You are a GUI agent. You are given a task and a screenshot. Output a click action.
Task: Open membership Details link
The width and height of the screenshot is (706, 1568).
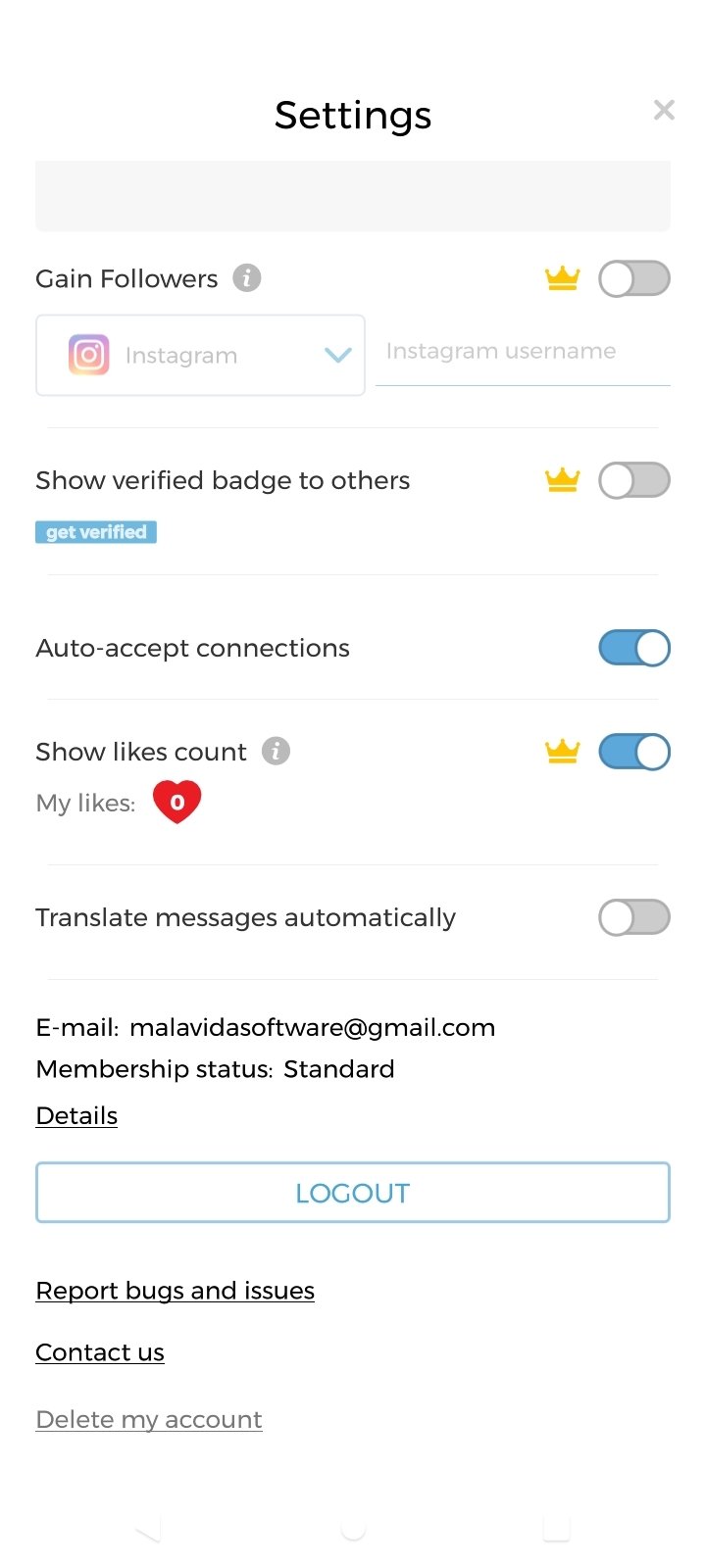(76, 1116)
